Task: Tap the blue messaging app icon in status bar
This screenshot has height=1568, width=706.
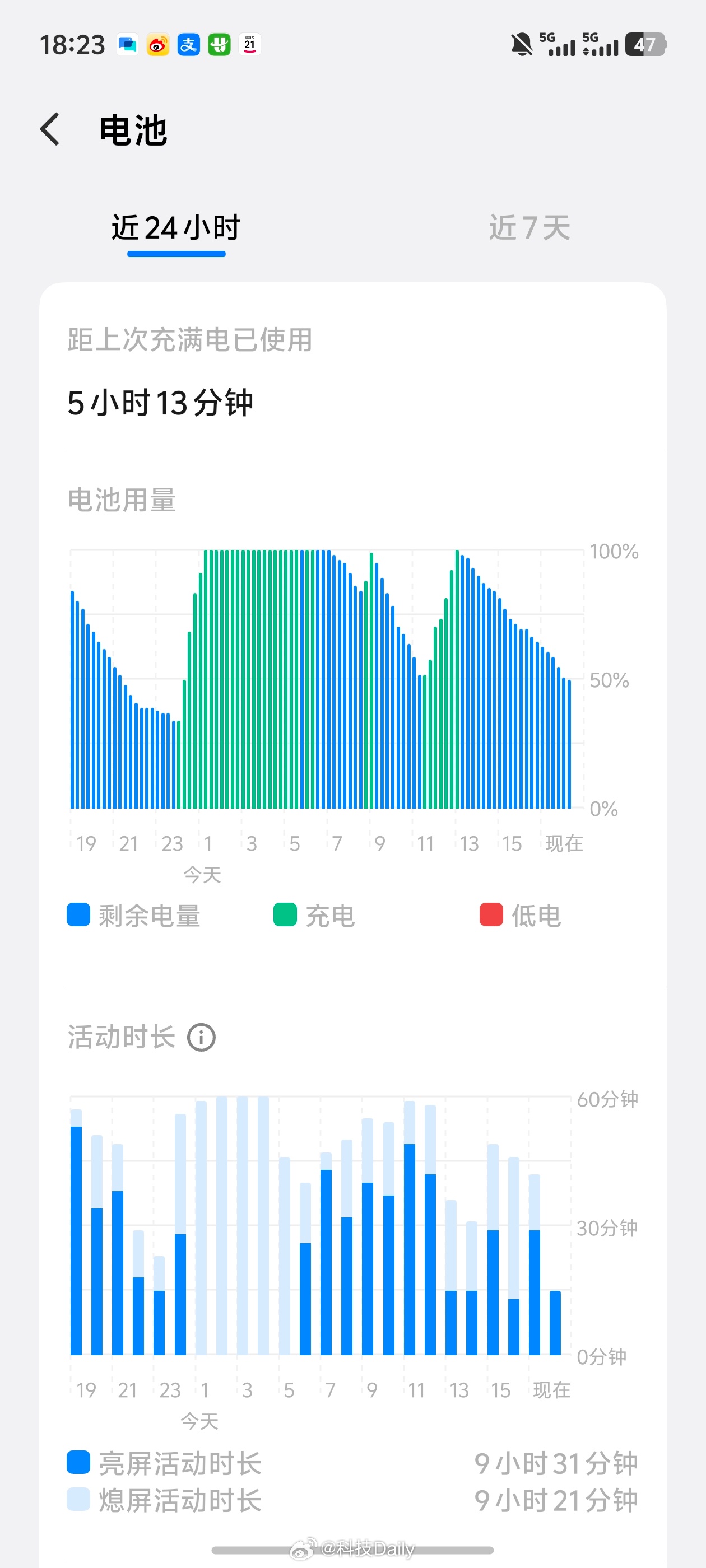Action: click(x=126, y=44)
